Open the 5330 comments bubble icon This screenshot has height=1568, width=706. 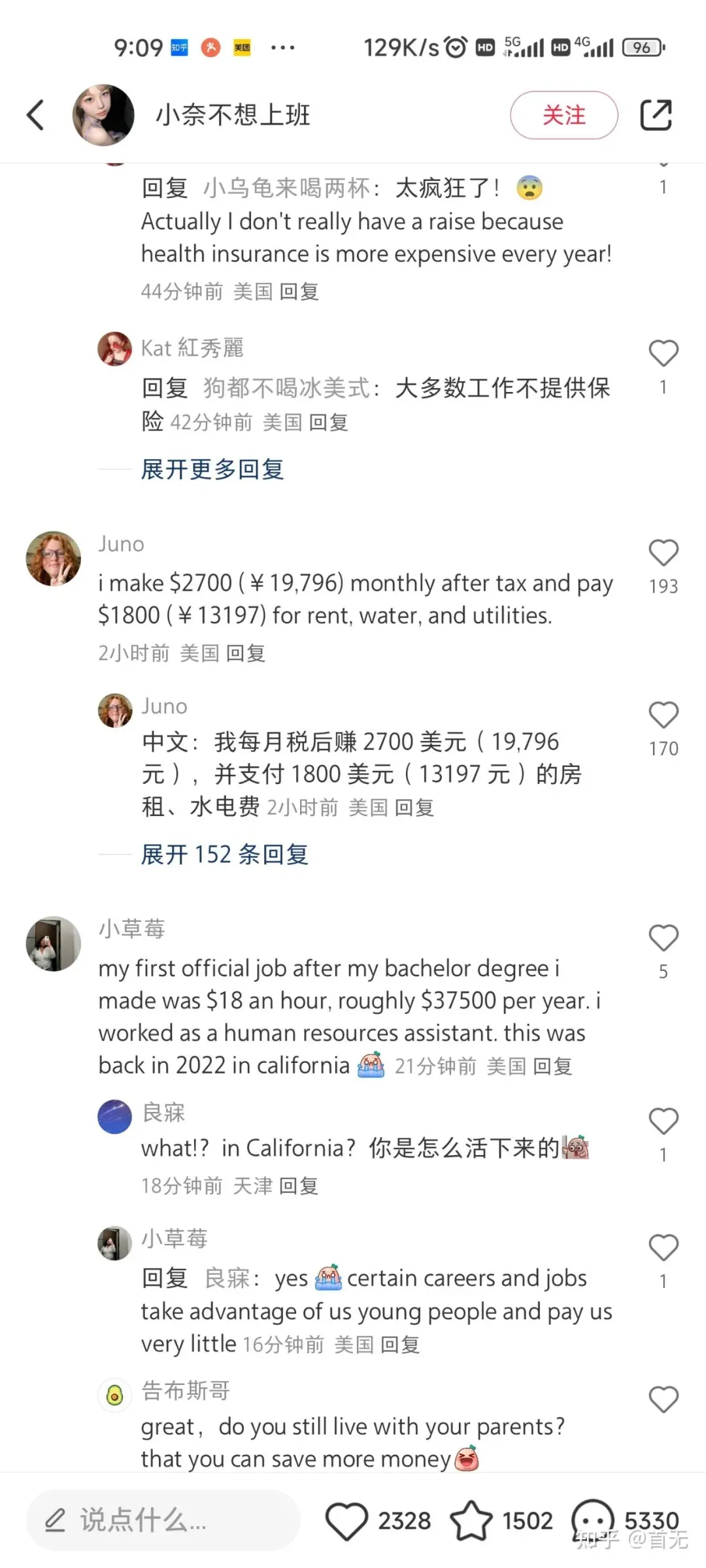[x=592, y=1520]
